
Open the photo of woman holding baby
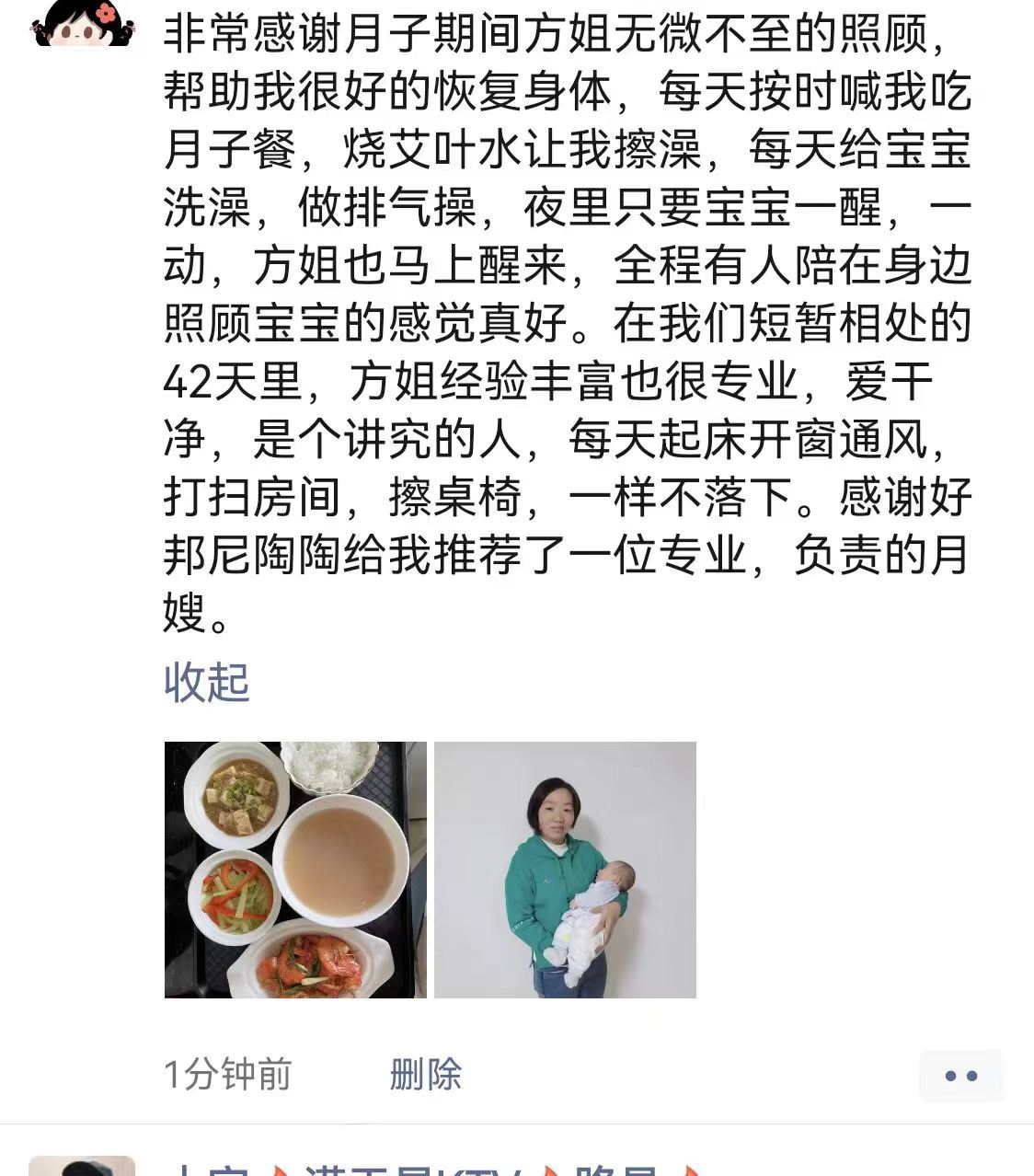(565, 870)
